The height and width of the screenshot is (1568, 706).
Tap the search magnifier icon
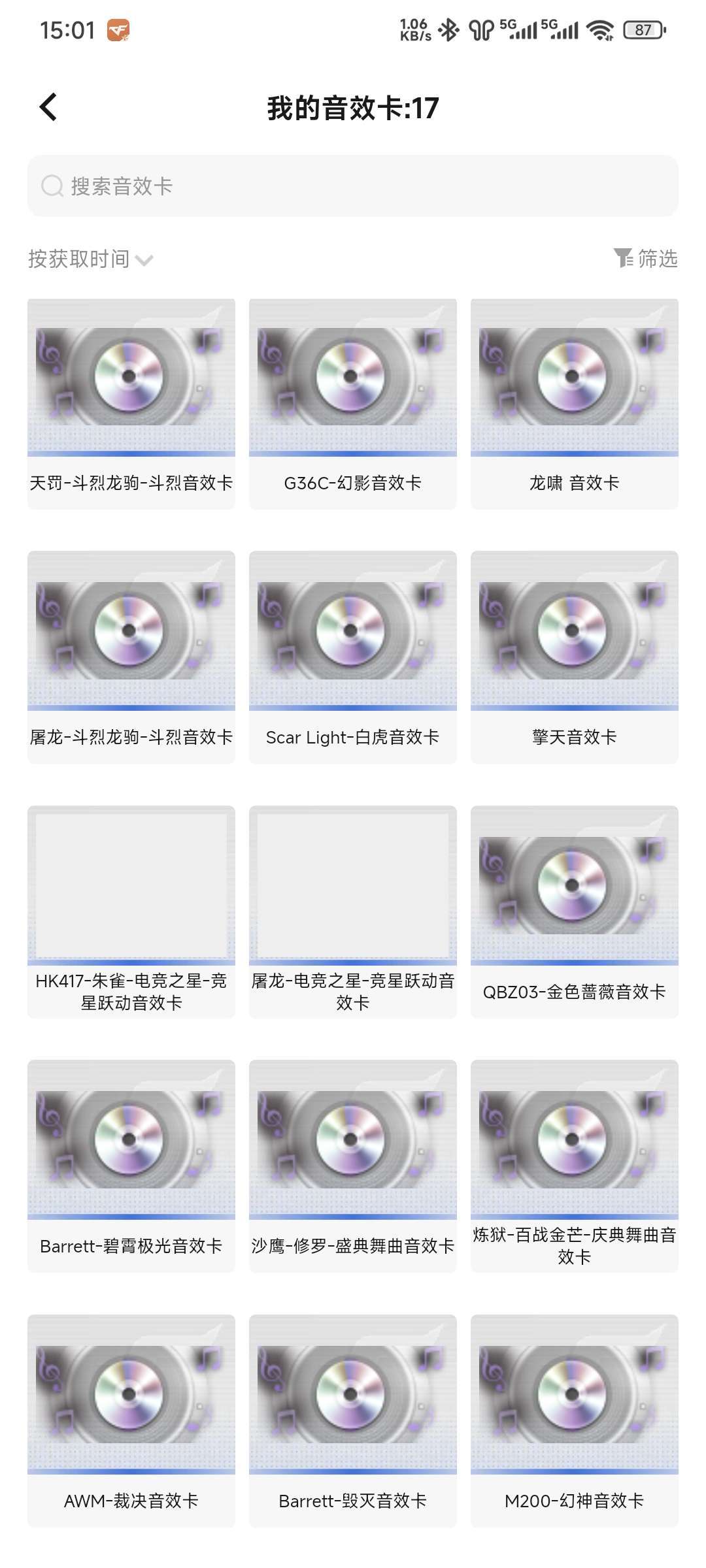[x=51, y=186]
